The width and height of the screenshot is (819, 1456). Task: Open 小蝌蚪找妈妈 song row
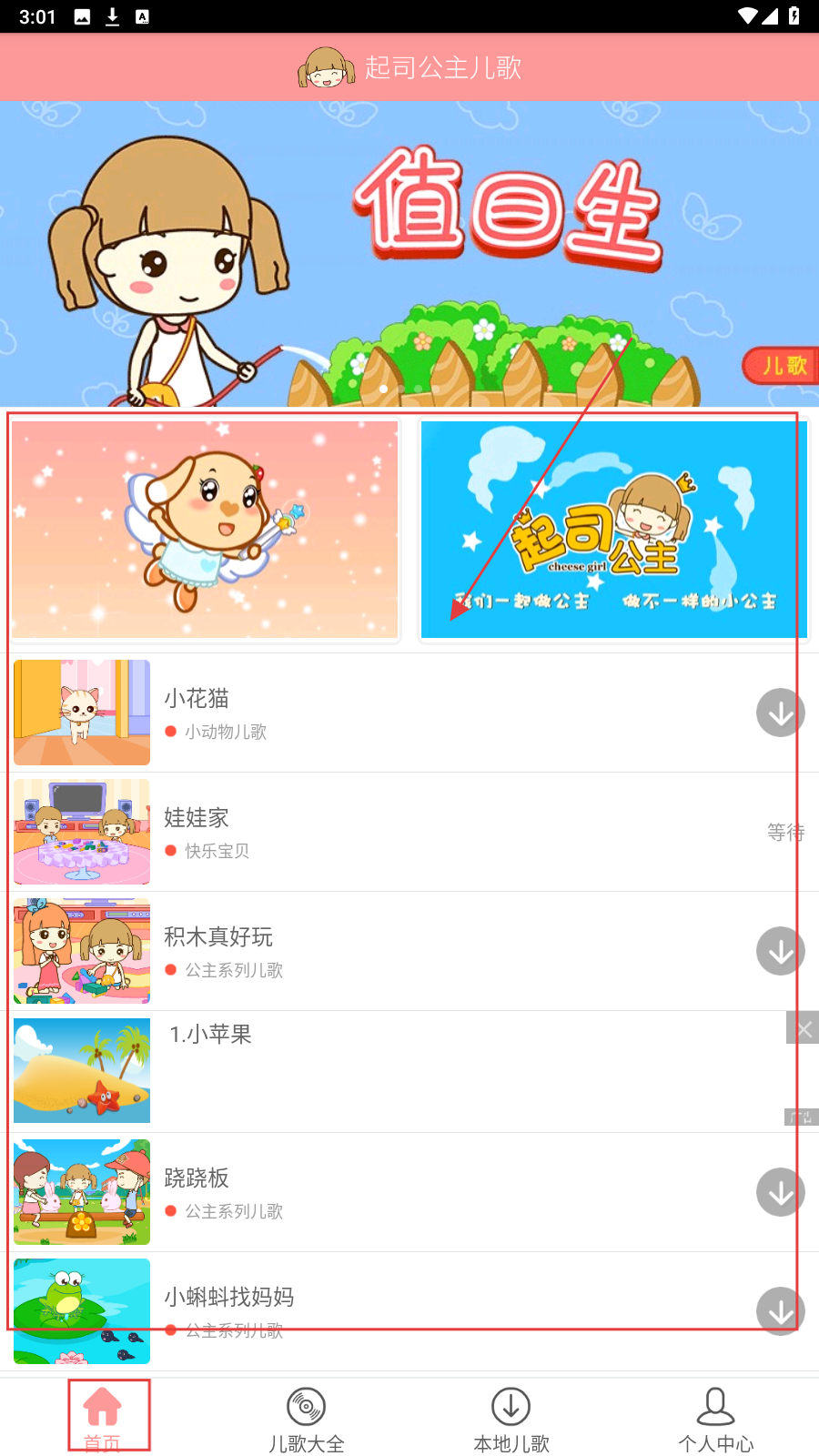click(x=409, y=1311)
